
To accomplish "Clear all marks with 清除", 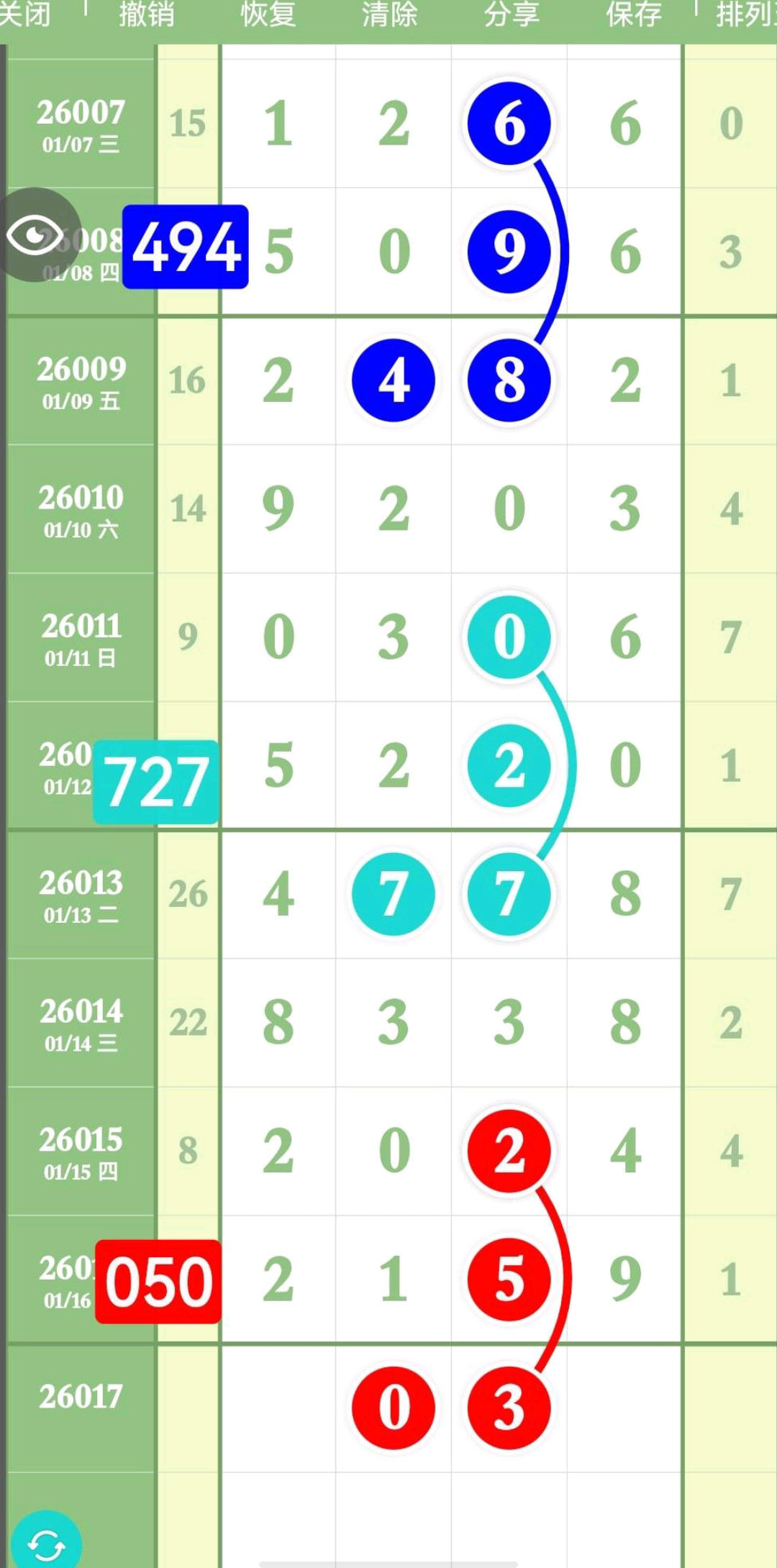I will [390, 14].
